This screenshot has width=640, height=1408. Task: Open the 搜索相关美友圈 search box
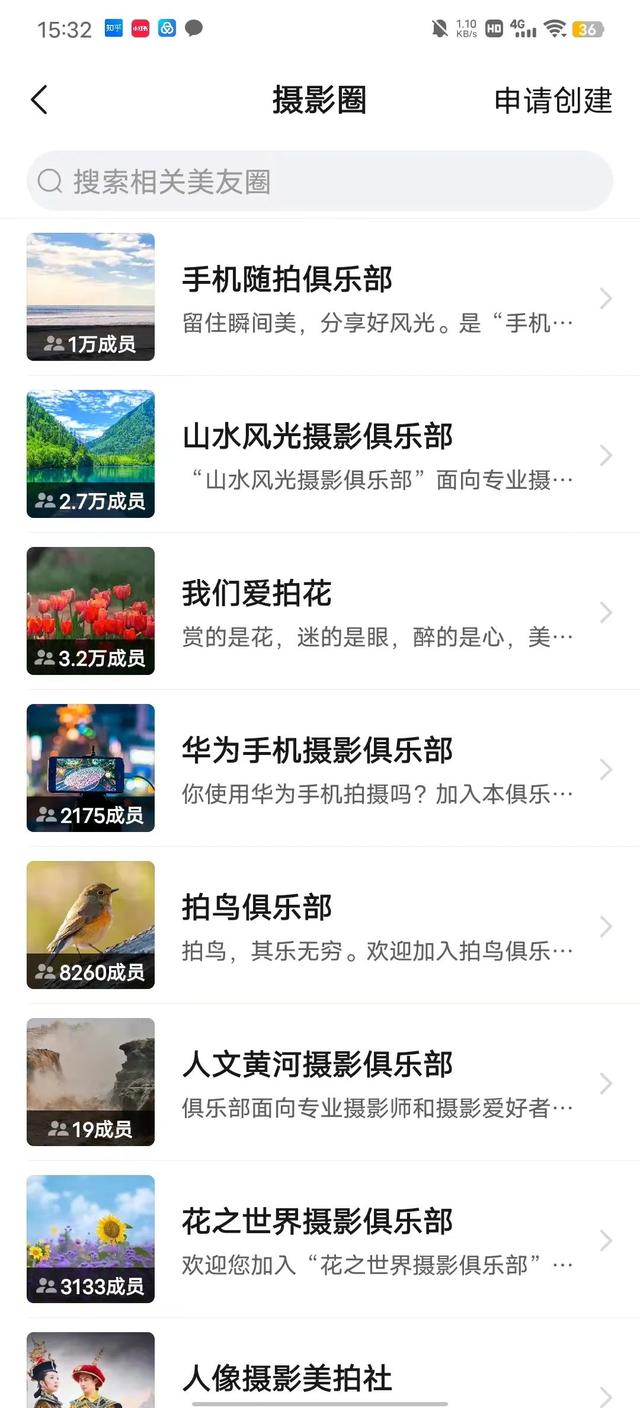point(320,181)
